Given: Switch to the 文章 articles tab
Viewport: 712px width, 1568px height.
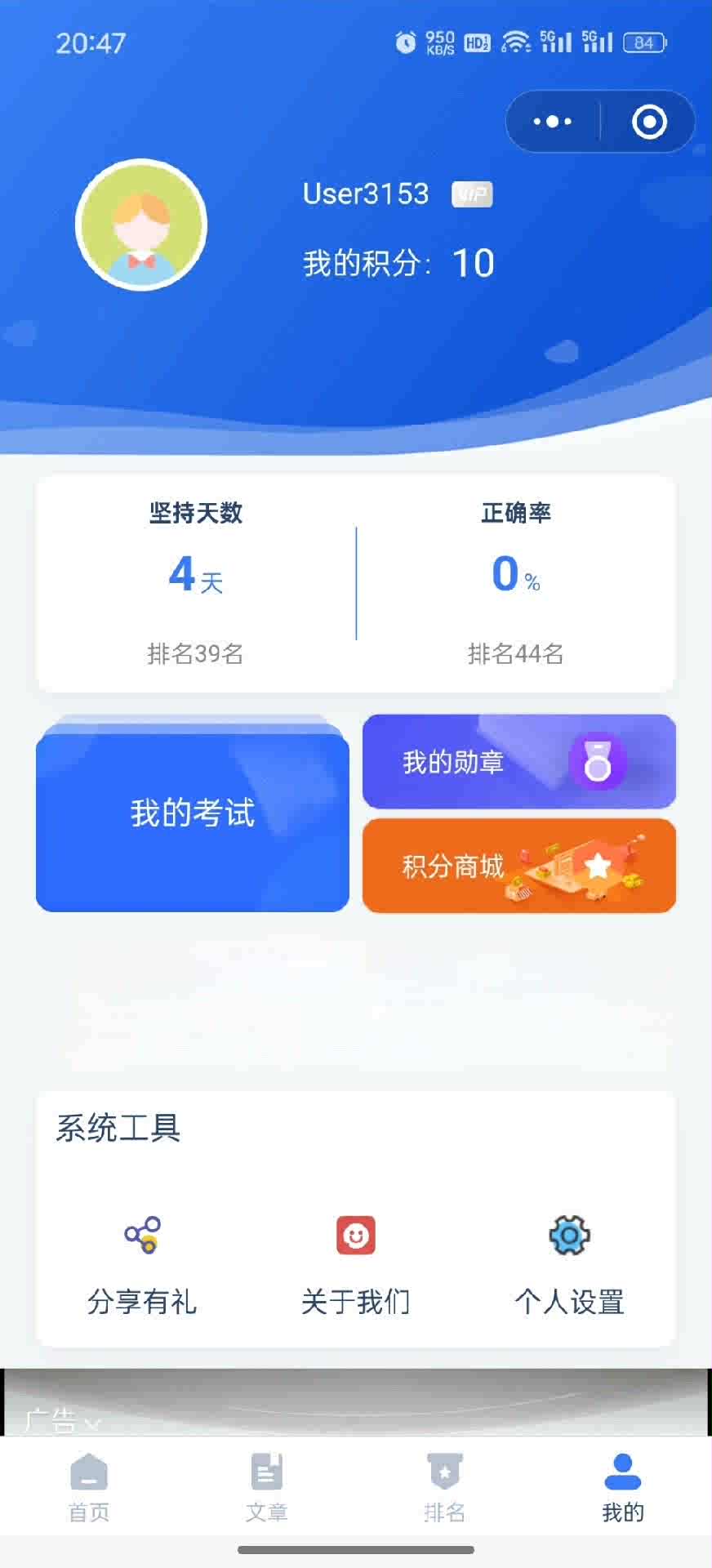Looking at the screenshot, I should (267, 1488).
